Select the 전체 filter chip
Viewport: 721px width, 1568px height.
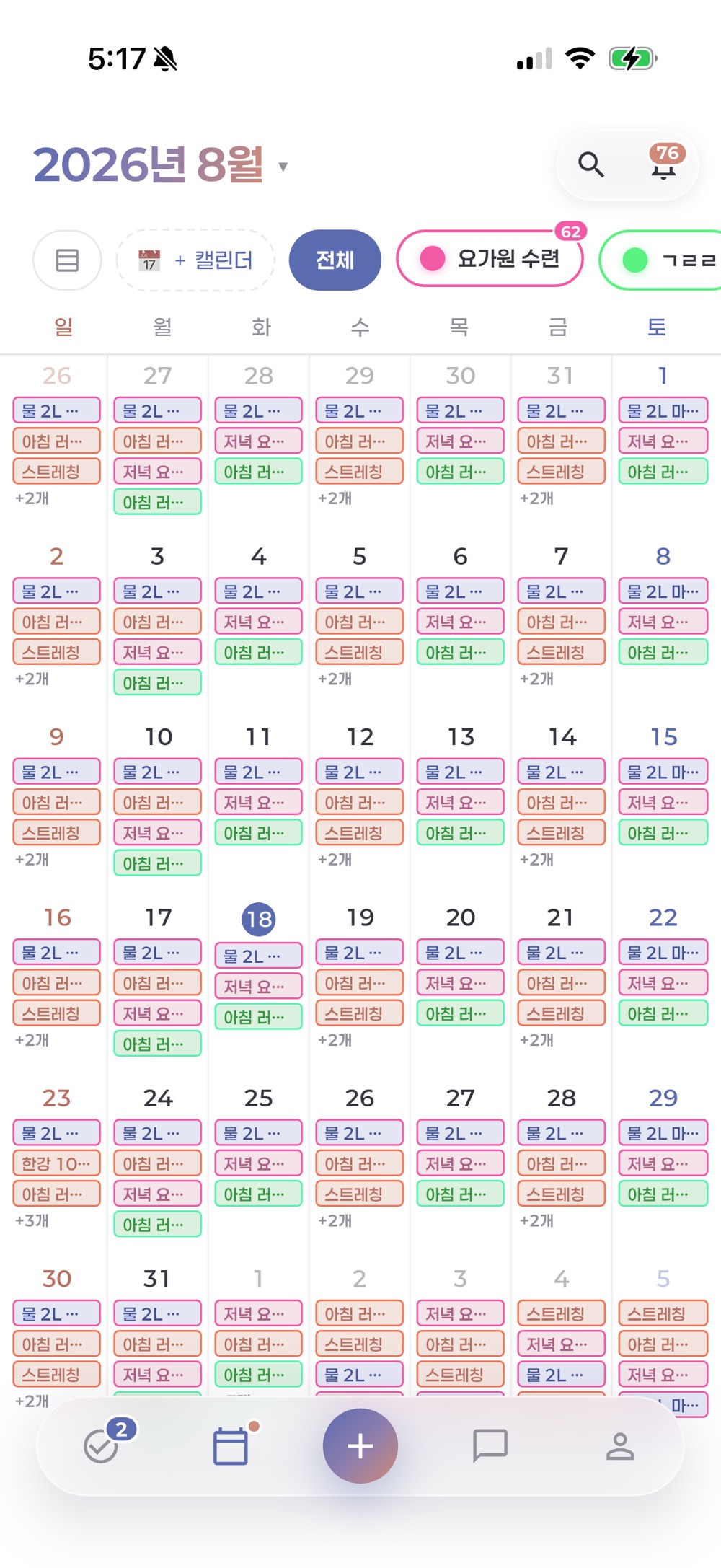[335, 260]
